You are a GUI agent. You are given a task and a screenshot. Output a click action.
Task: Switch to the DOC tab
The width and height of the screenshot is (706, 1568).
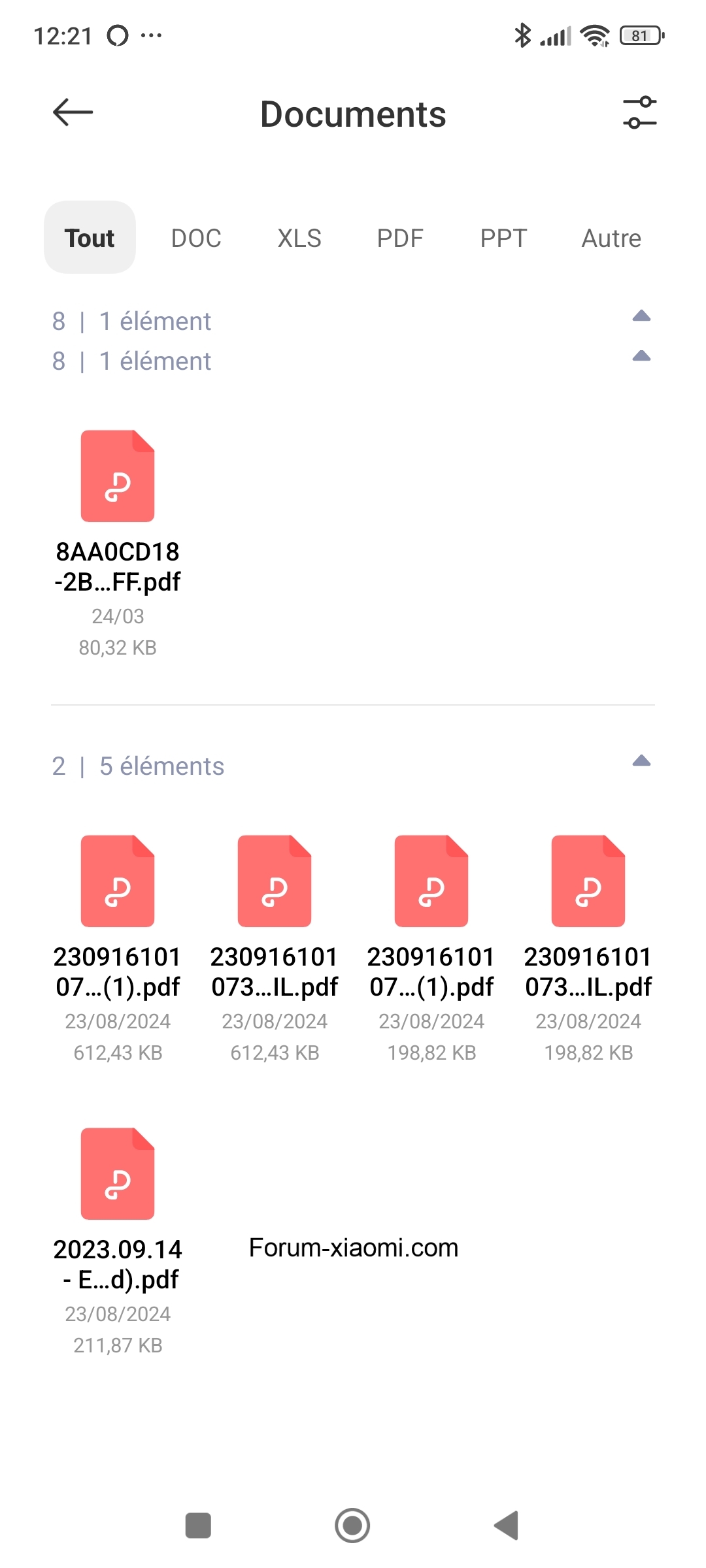196,238
